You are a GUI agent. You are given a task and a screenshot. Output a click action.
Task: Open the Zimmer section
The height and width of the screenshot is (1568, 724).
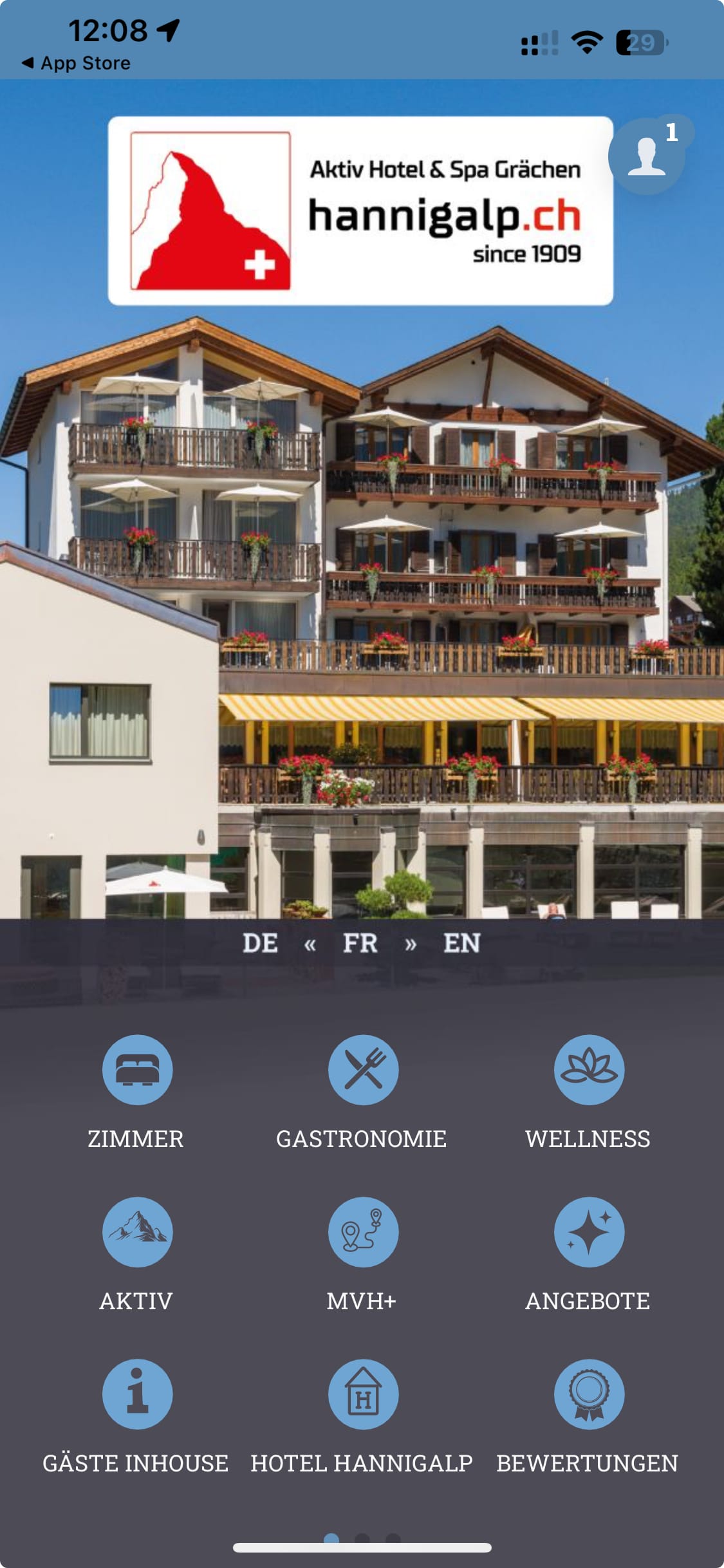(137, 1070)
